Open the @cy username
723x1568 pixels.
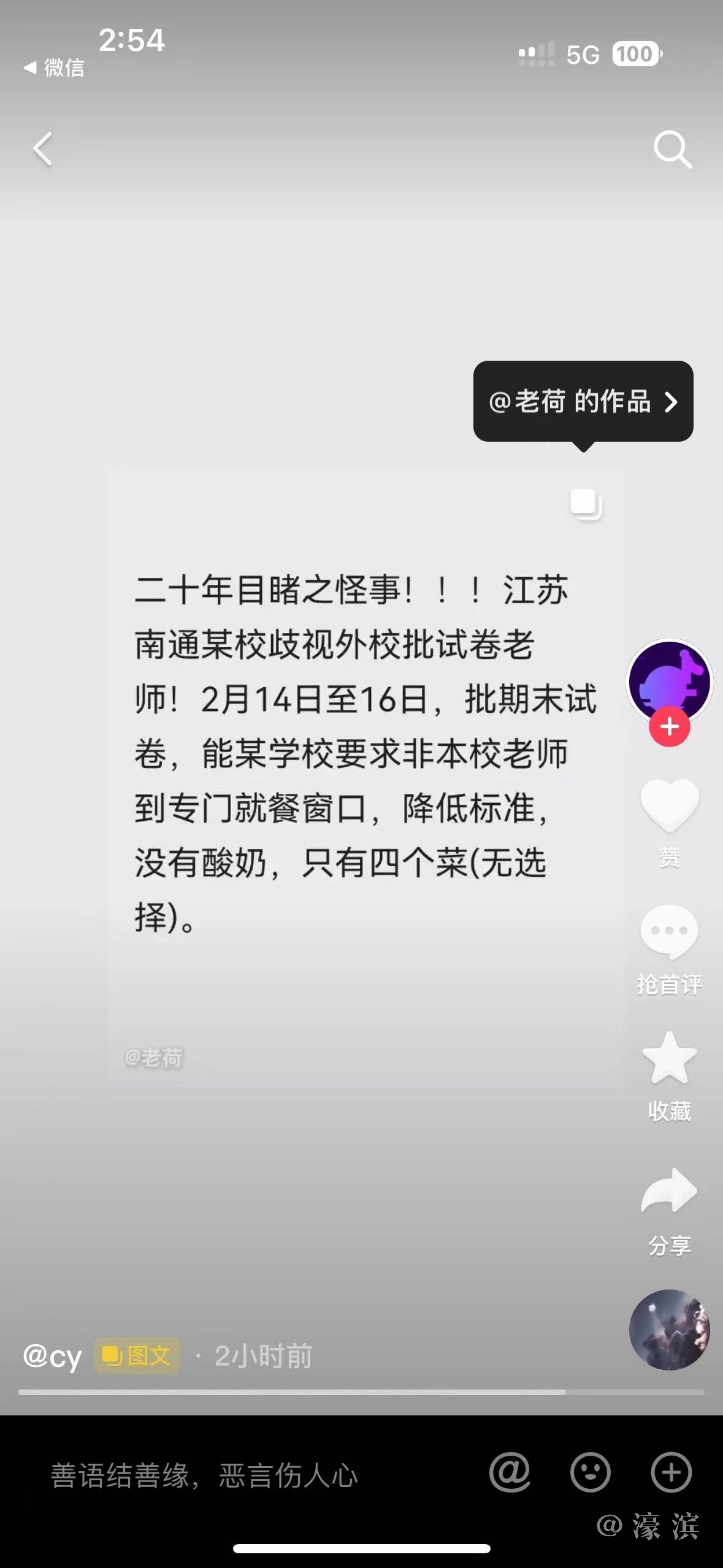pos(52,1356)
